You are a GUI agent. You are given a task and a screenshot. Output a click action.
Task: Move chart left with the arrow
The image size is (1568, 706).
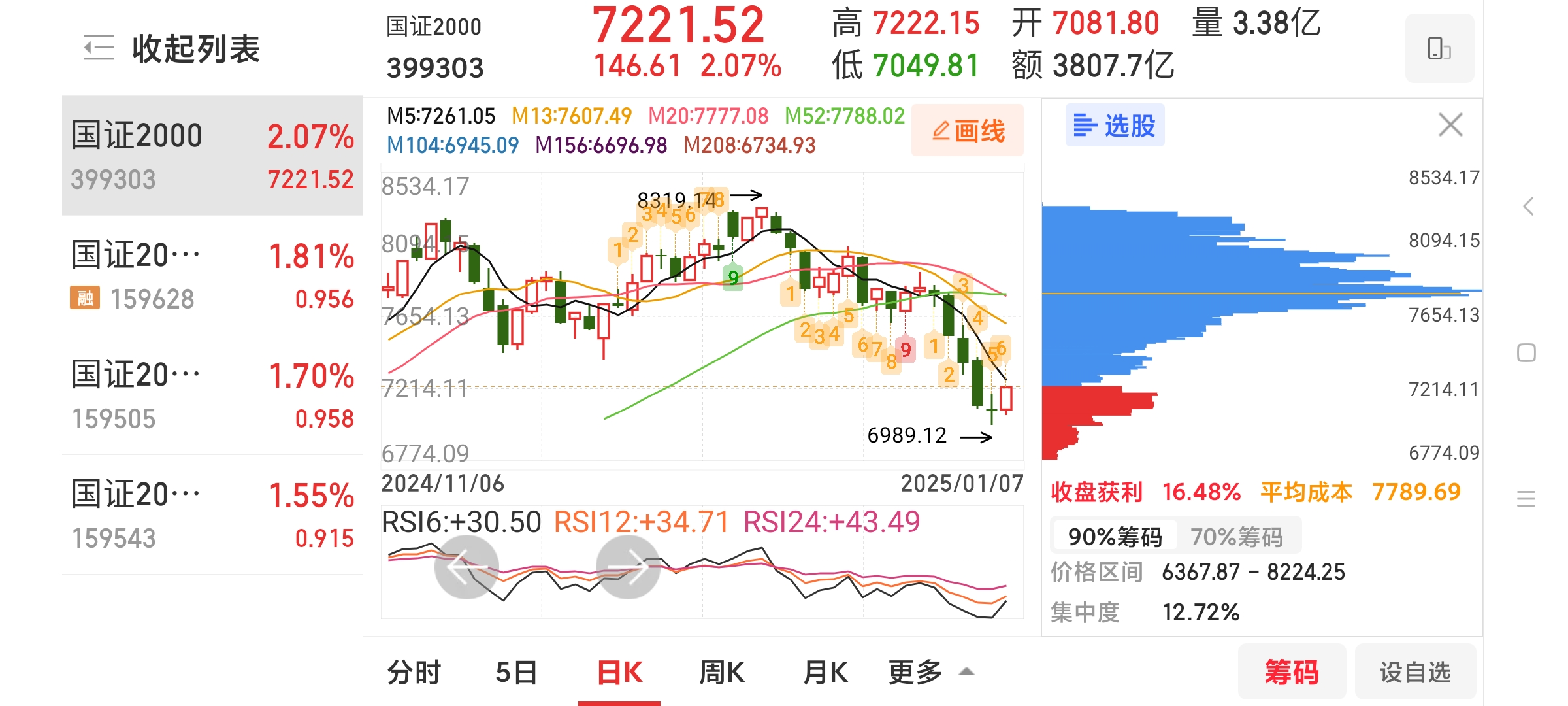point(466,567)
